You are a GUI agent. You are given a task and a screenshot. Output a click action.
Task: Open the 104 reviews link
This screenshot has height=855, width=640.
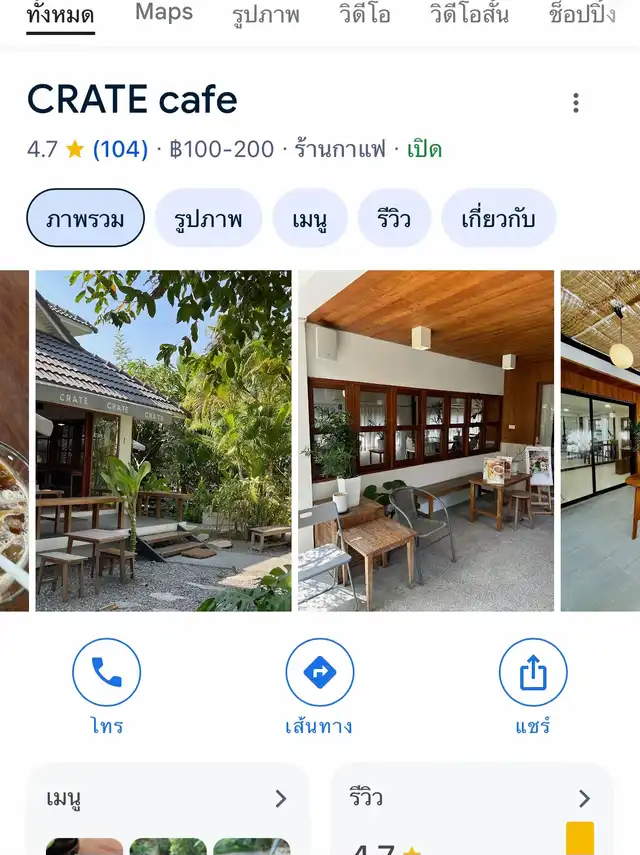coord(120,150)
